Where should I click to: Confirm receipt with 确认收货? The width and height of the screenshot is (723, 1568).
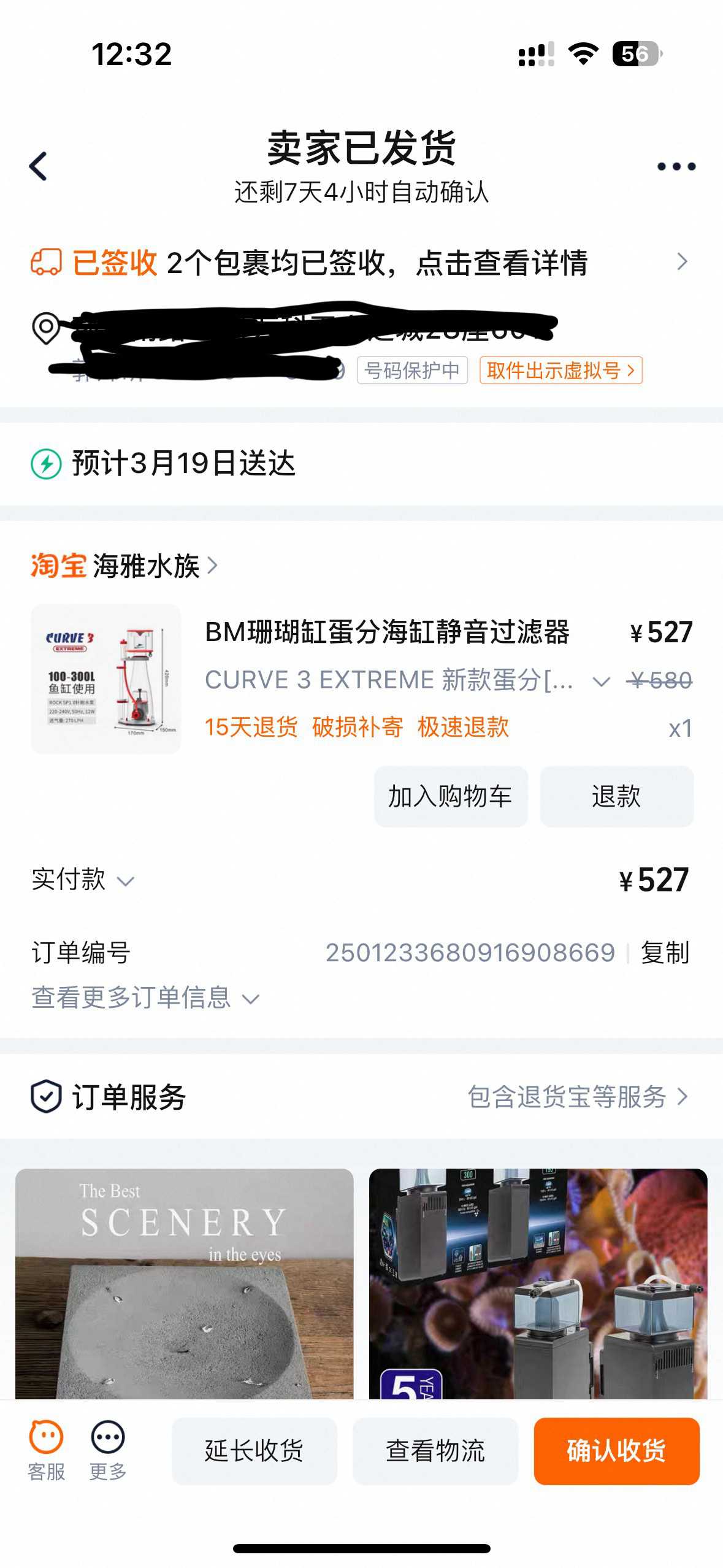coord(616,1451)
